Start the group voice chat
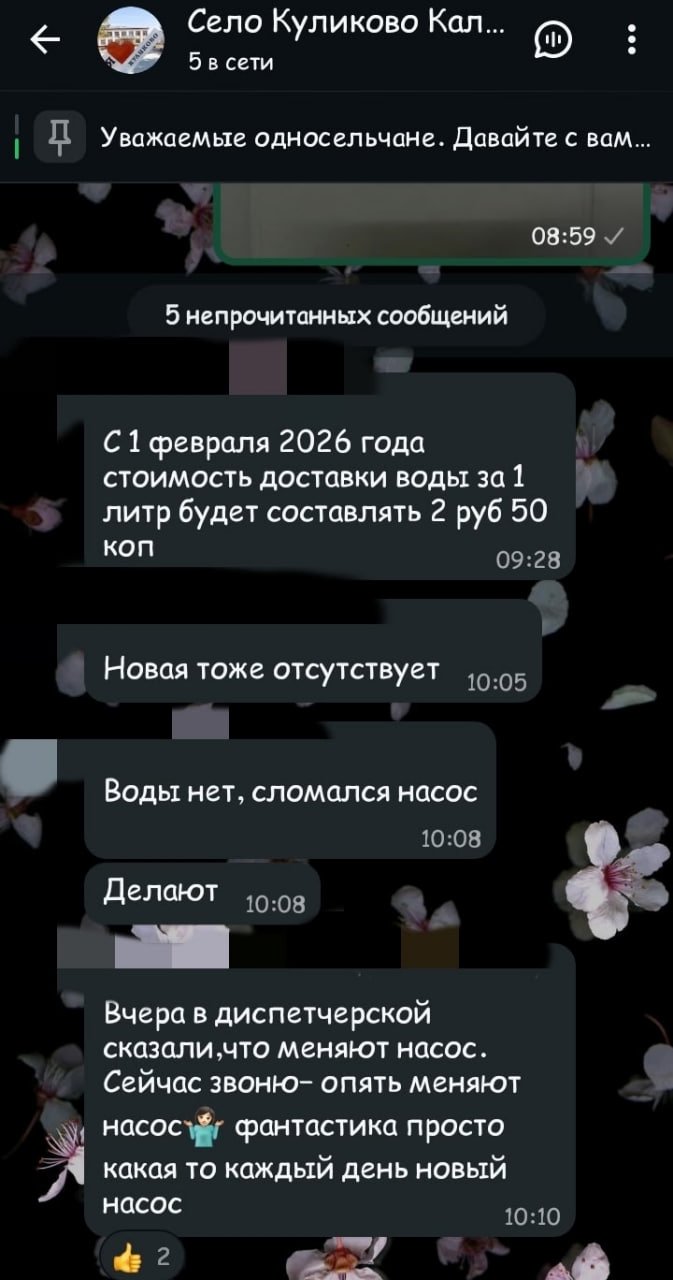Viewport: 673px width, 1280px height. click(553, 42)
